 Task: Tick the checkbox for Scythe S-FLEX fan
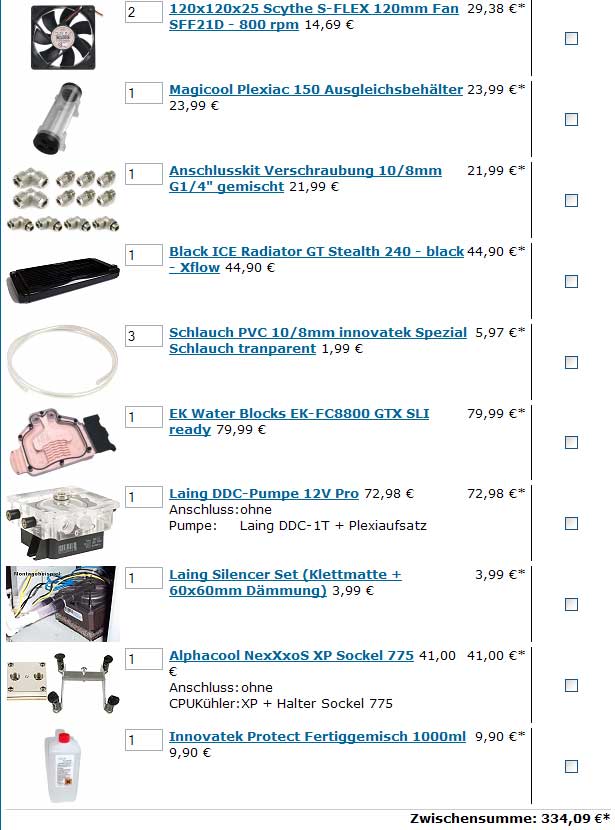[x=571, y=39]
